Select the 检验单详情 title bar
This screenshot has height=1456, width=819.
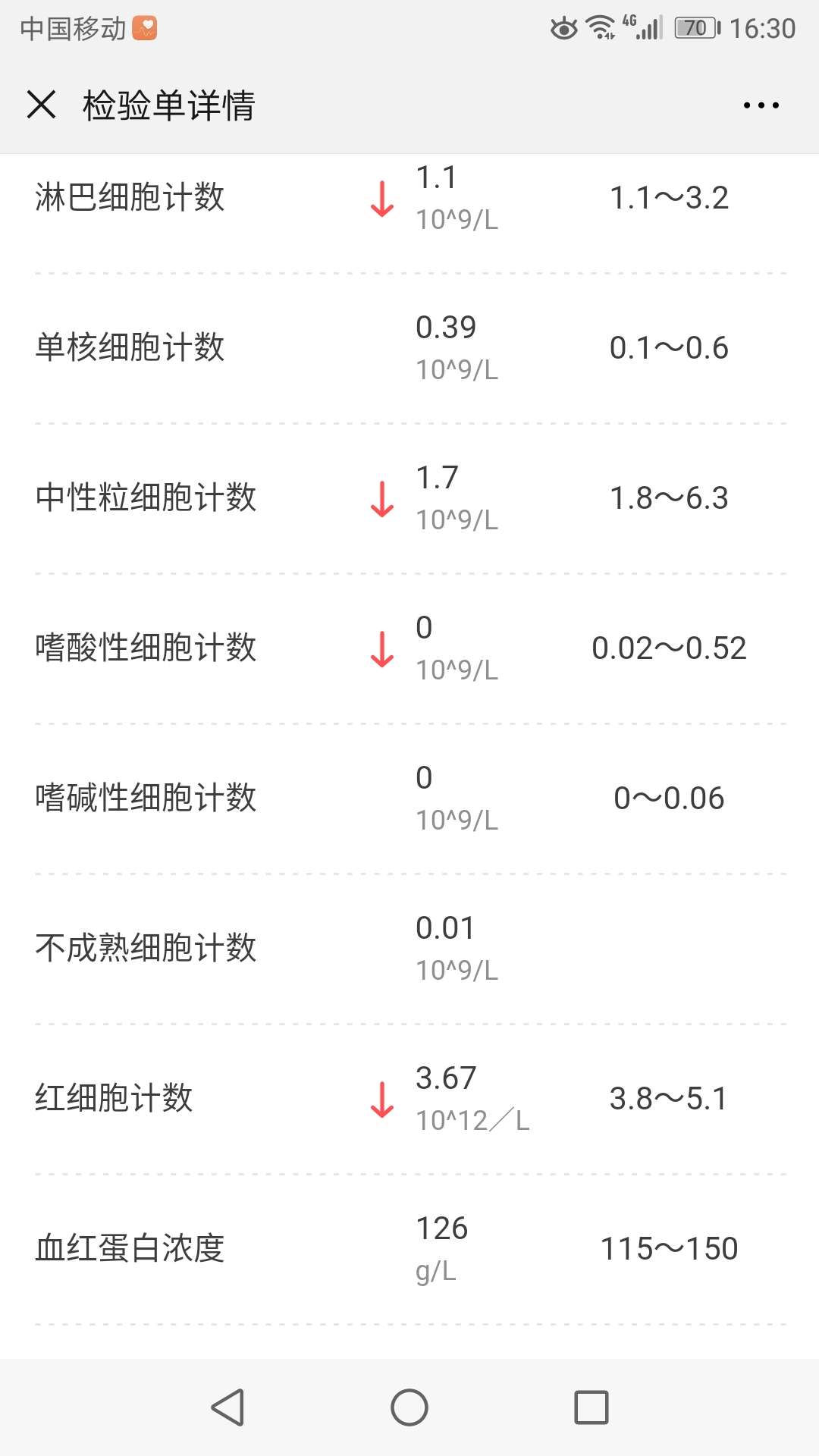(x=171, y=106)
